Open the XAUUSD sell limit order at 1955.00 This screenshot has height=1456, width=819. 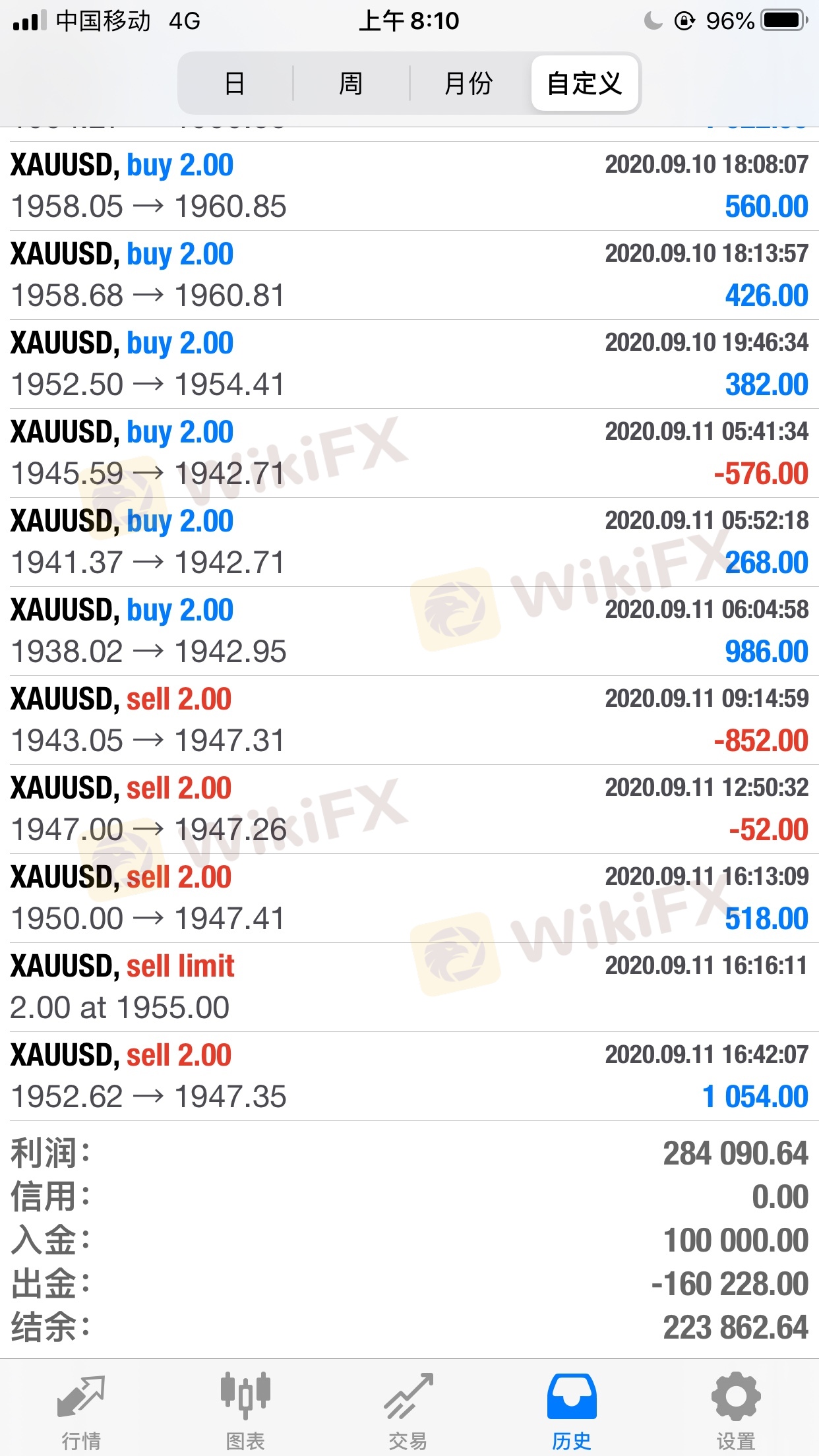coord(409,987)
